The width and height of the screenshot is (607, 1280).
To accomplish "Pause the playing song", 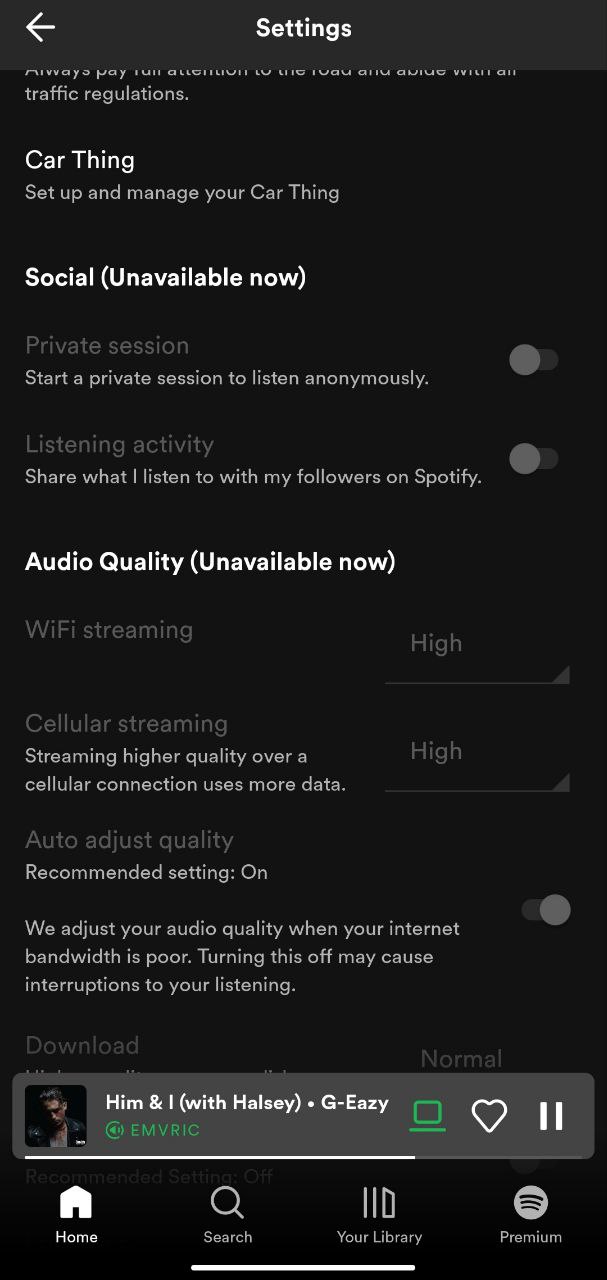I will click(x=551, y=1116).
